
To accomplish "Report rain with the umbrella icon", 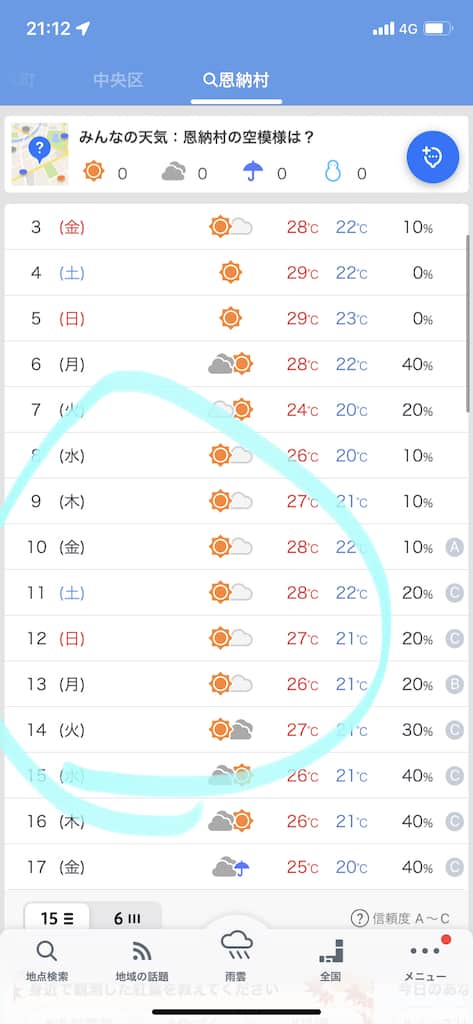I will (253, 172).
